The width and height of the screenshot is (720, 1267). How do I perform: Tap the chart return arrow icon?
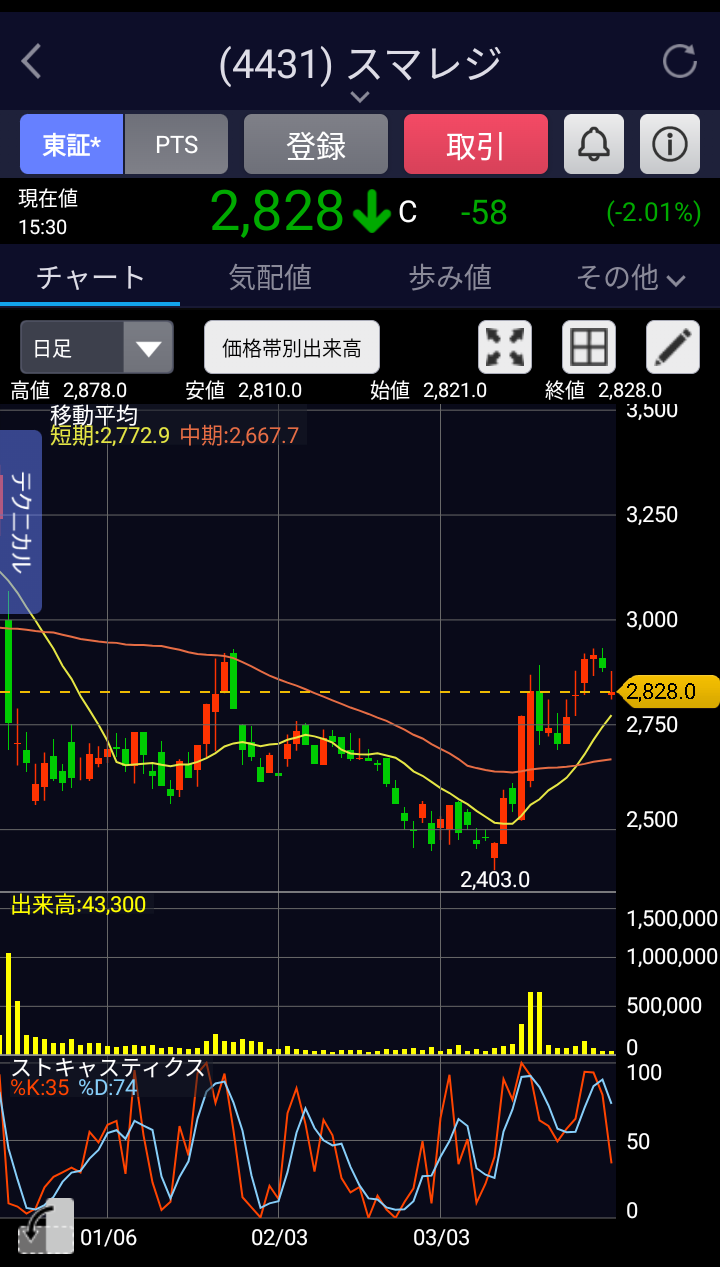pos(46,1227)
